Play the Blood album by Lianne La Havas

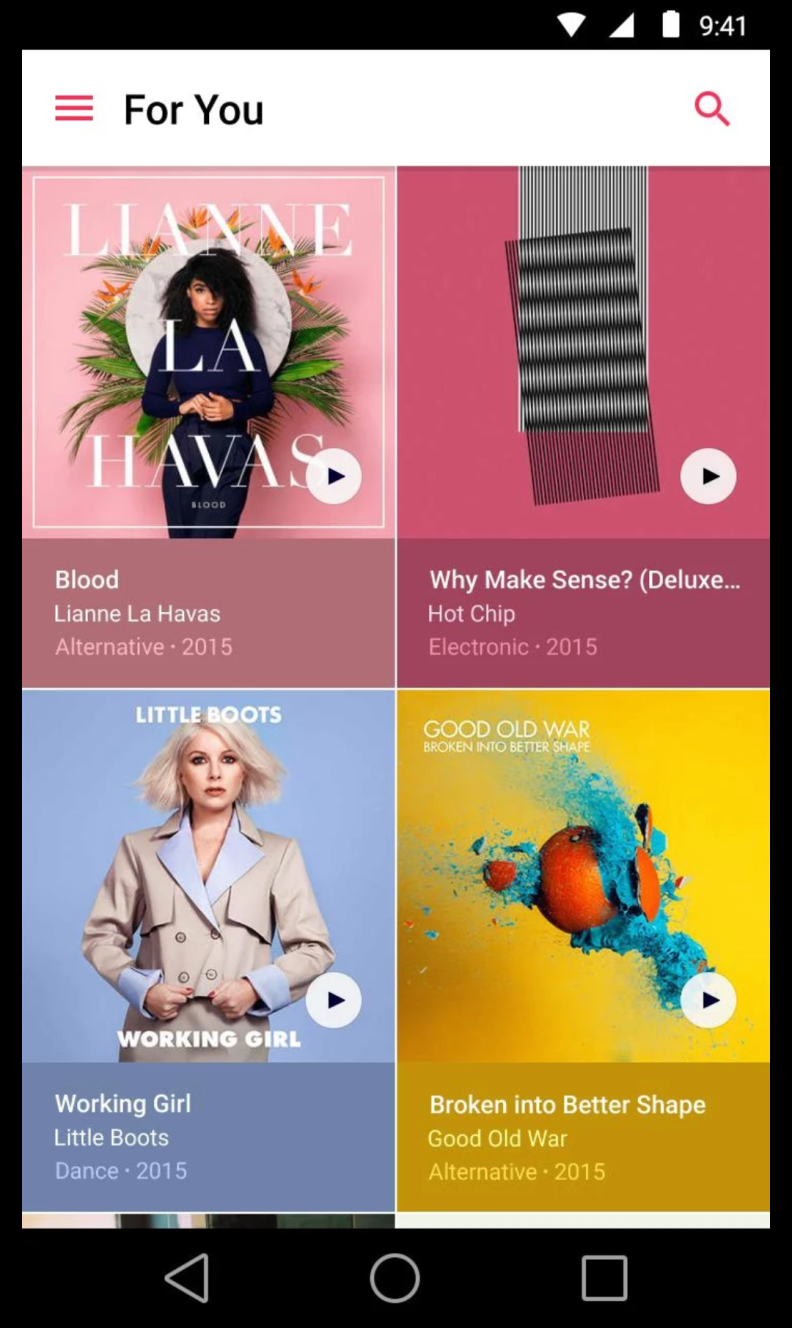pyautogui.click(x=334, y=477)
